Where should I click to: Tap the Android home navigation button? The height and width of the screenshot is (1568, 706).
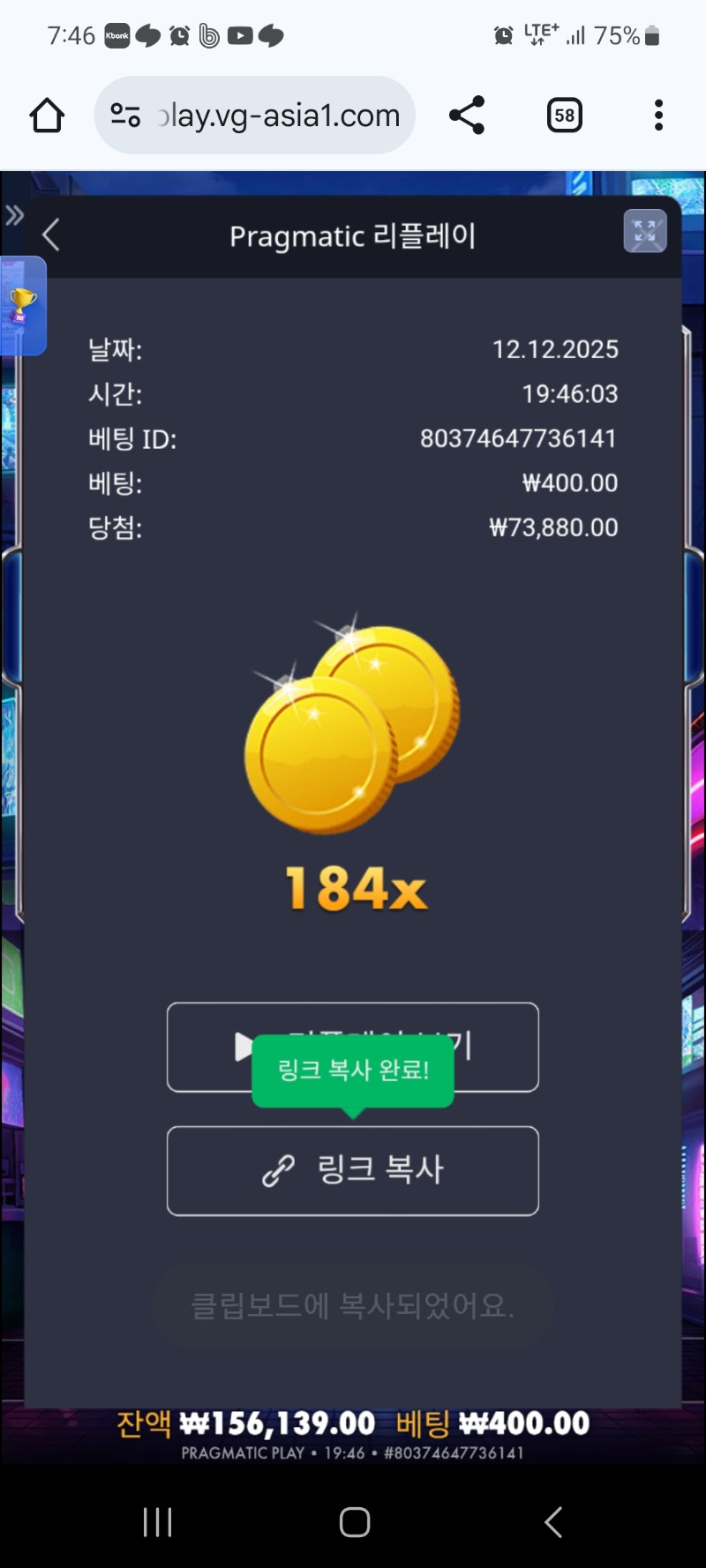pyautogui.click(x=354, y=1521)
